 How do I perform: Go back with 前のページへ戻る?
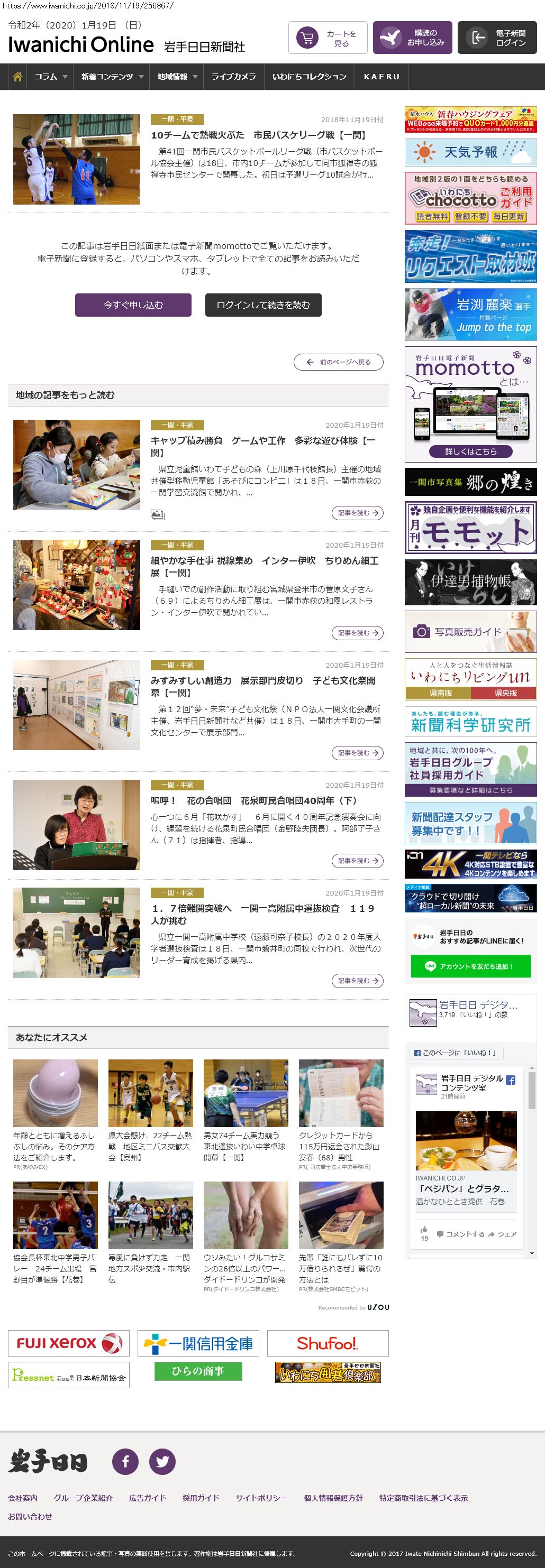pyautogui.click(x=339, y=362)
